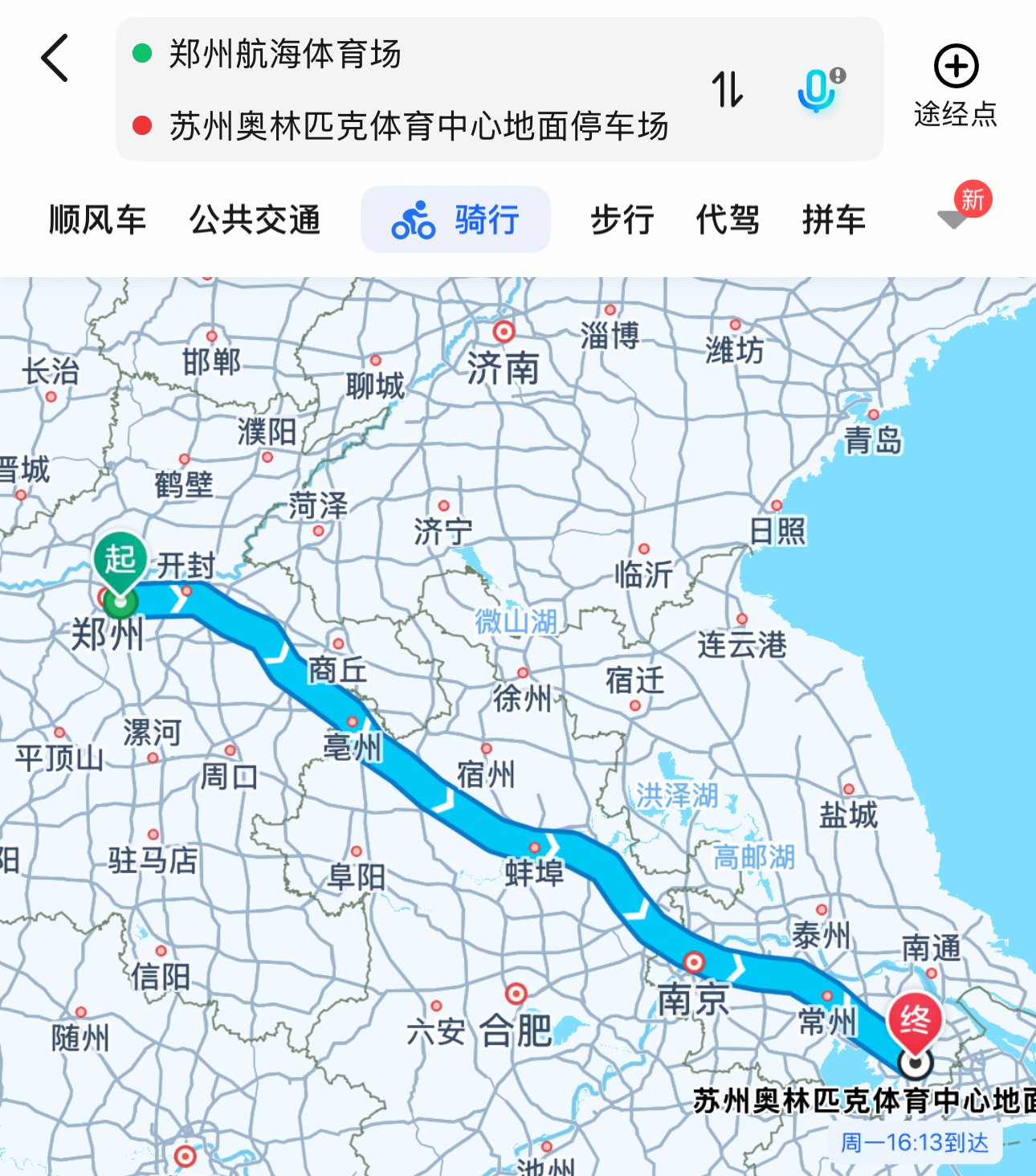Switch to the 顺风车 tab
This screenshot has height=1176, width=1036.
(x=97, y=219)
